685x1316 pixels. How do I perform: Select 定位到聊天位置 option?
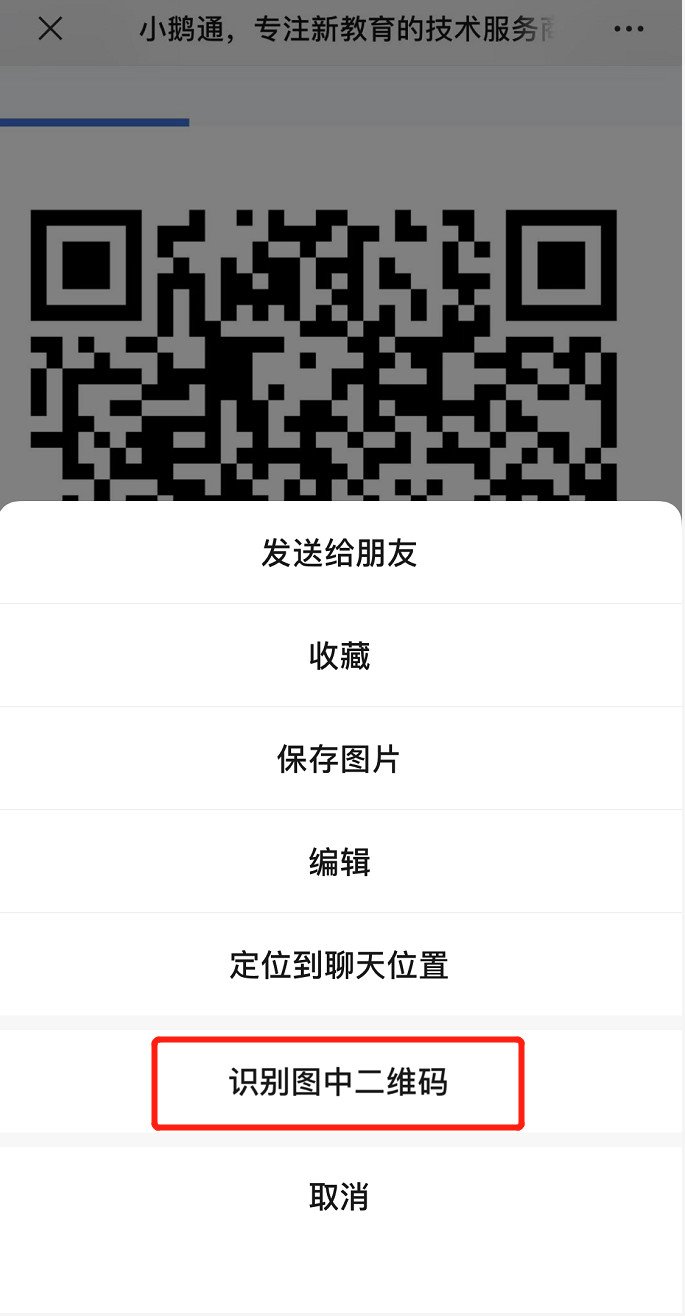[x=340, y=965]
